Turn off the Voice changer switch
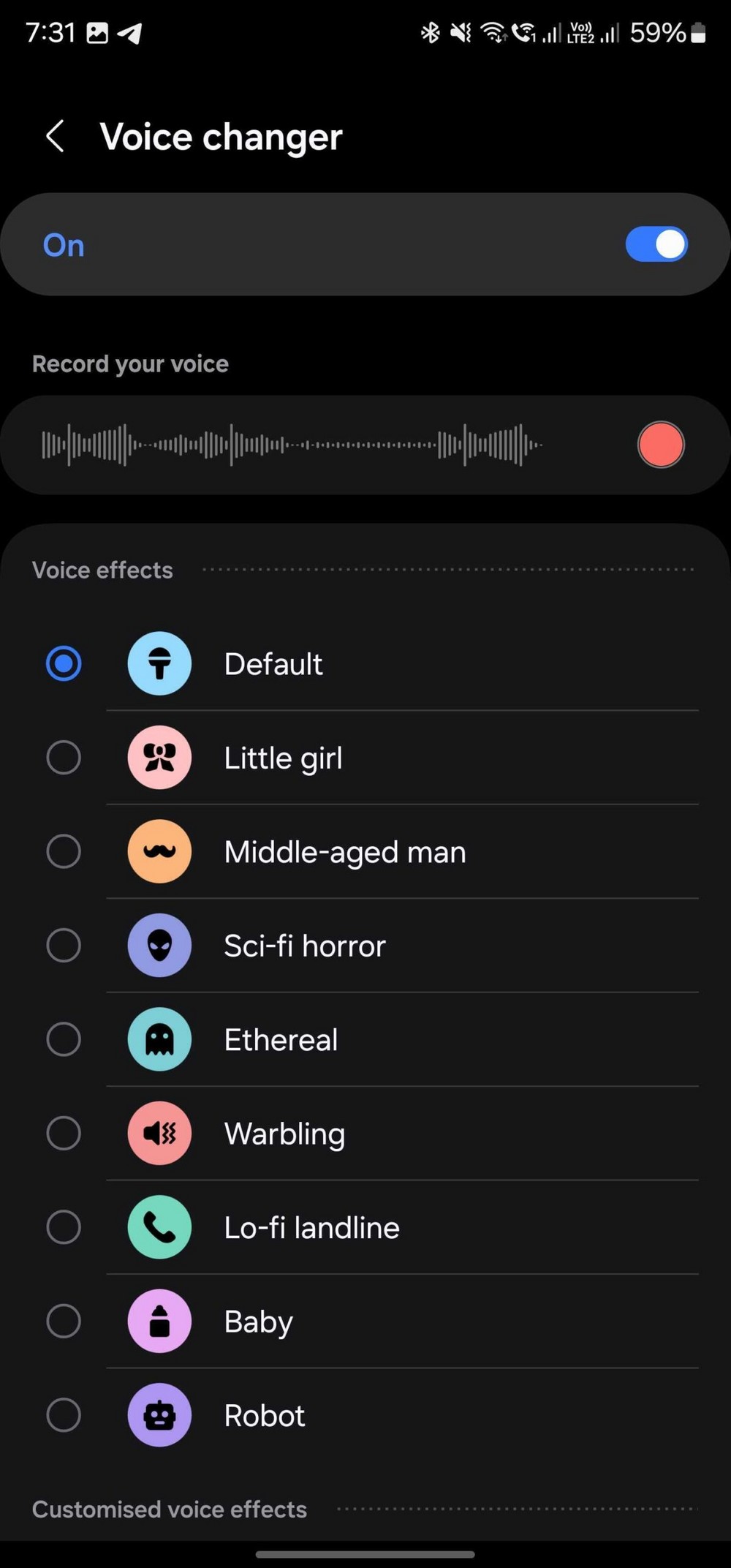 click(x=656, y=244)
